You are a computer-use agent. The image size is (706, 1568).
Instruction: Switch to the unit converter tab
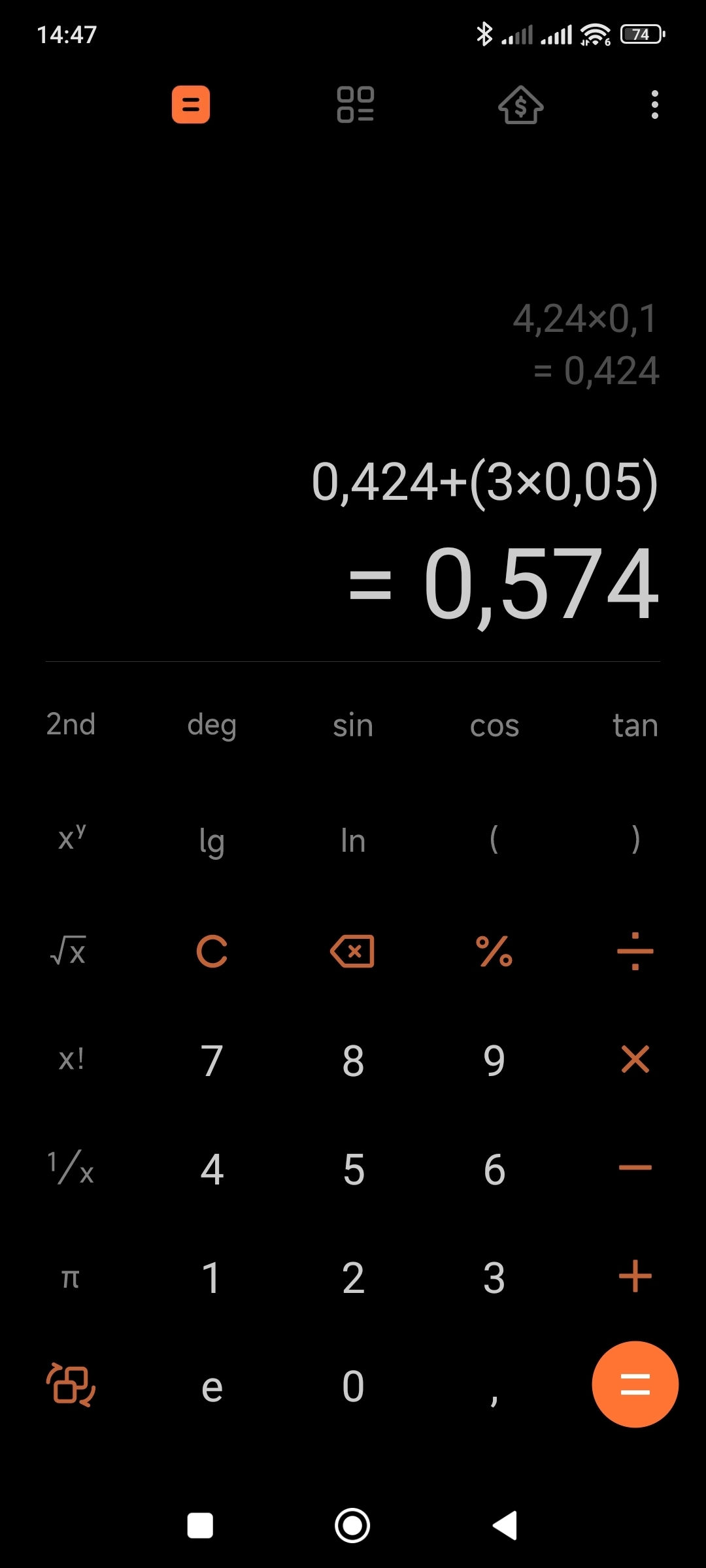click(355, 105)
